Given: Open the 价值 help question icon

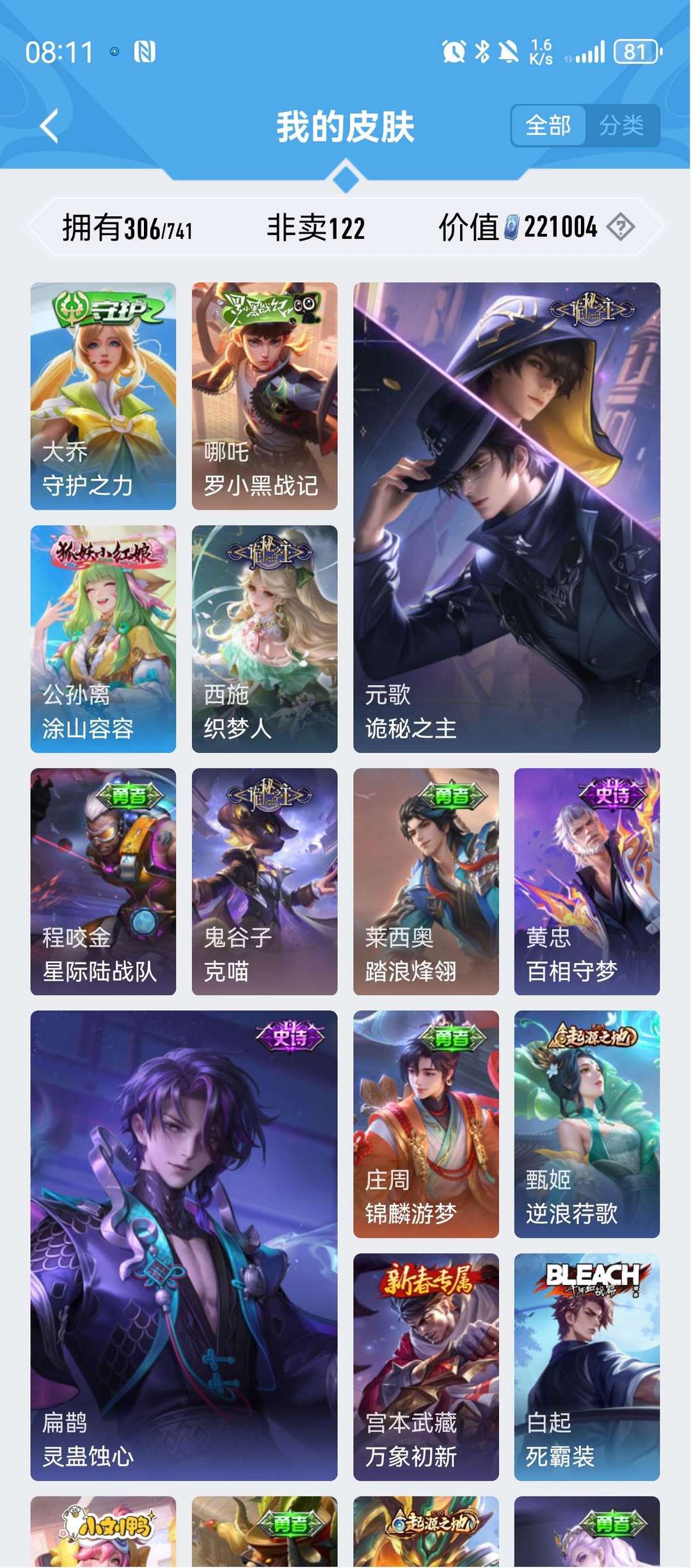Looking at the screenshot, I should [x=620, y=227].
